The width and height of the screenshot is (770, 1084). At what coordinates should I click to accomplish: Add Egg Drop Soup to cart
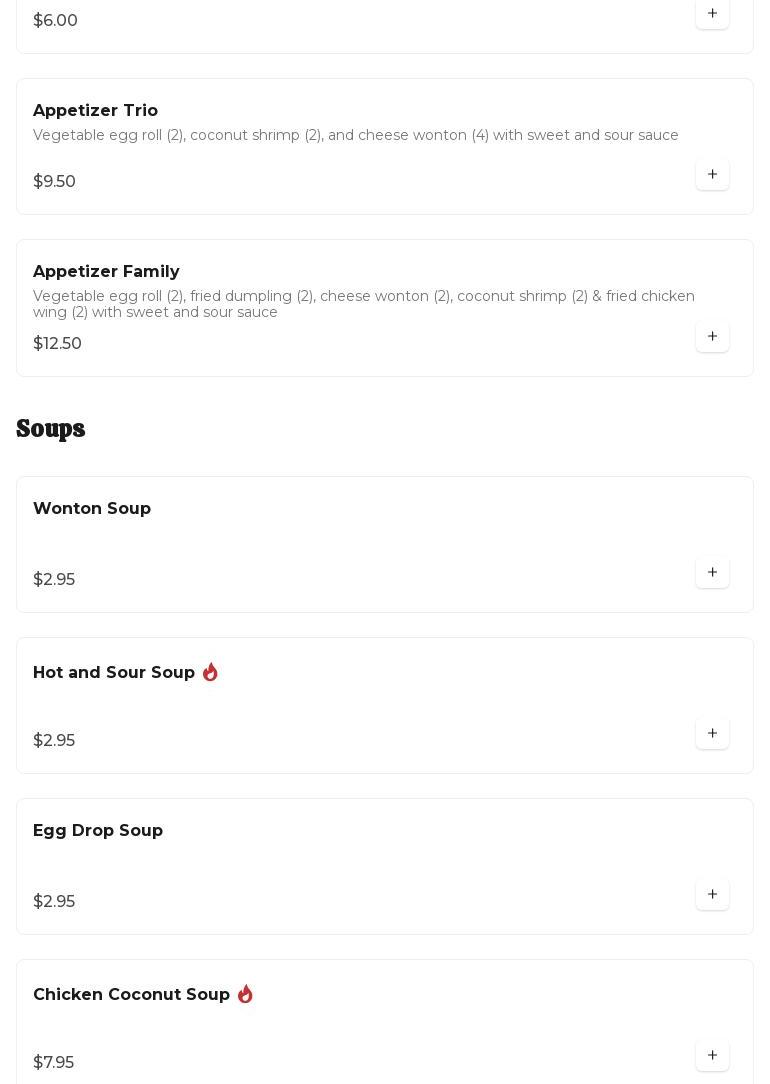pos(712,895)
